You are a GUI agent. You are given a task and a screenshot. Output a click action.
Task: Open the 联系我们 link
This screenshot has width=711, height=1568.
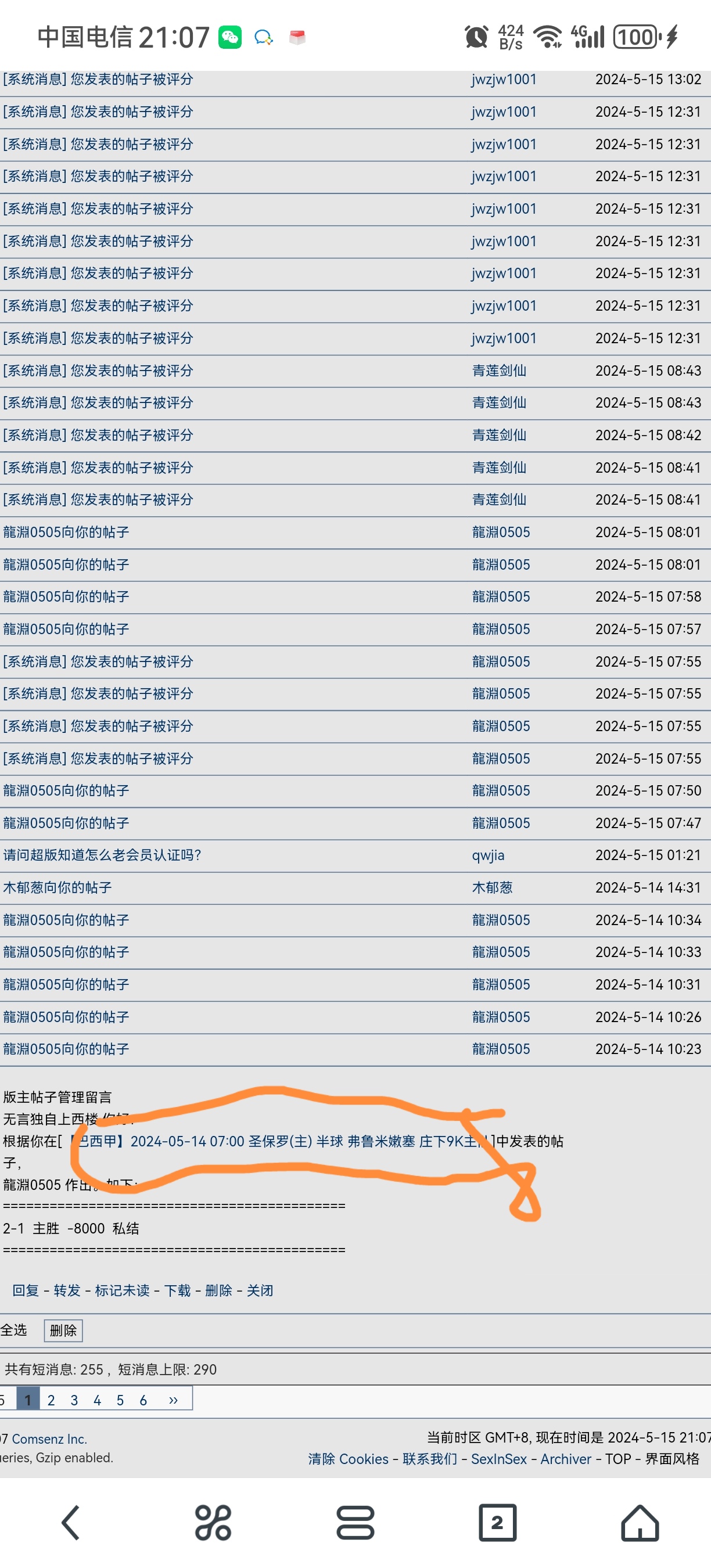point(429,1459)
